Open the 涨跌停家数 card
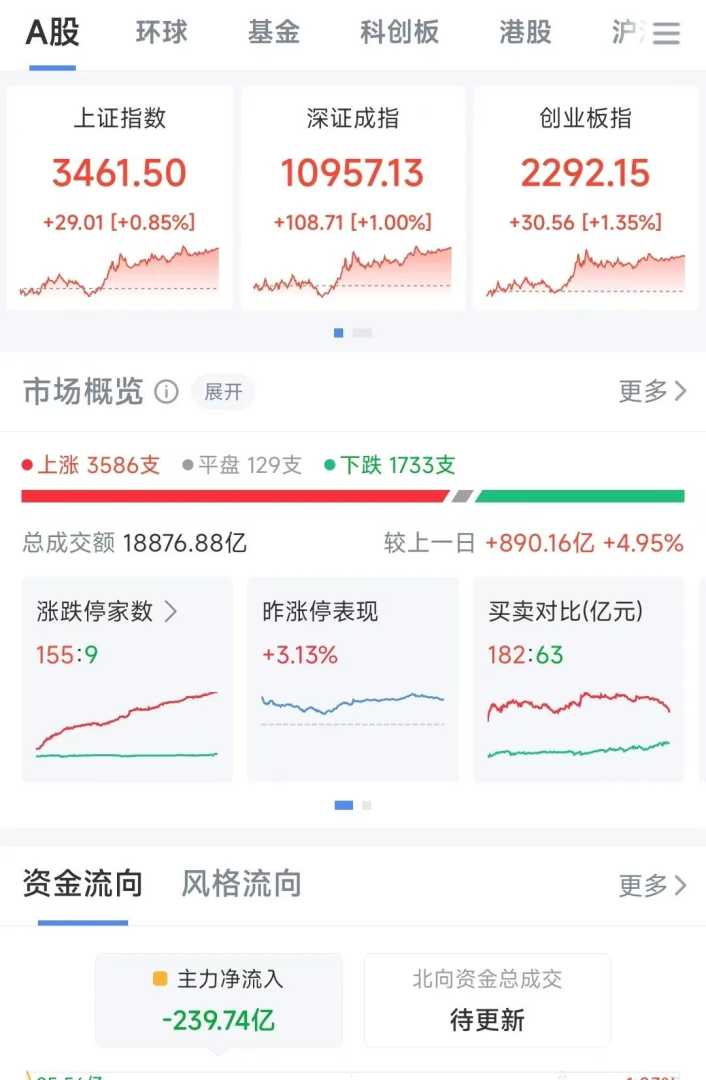The width and height of the screenshot is (706, 1080). point(127,679)
